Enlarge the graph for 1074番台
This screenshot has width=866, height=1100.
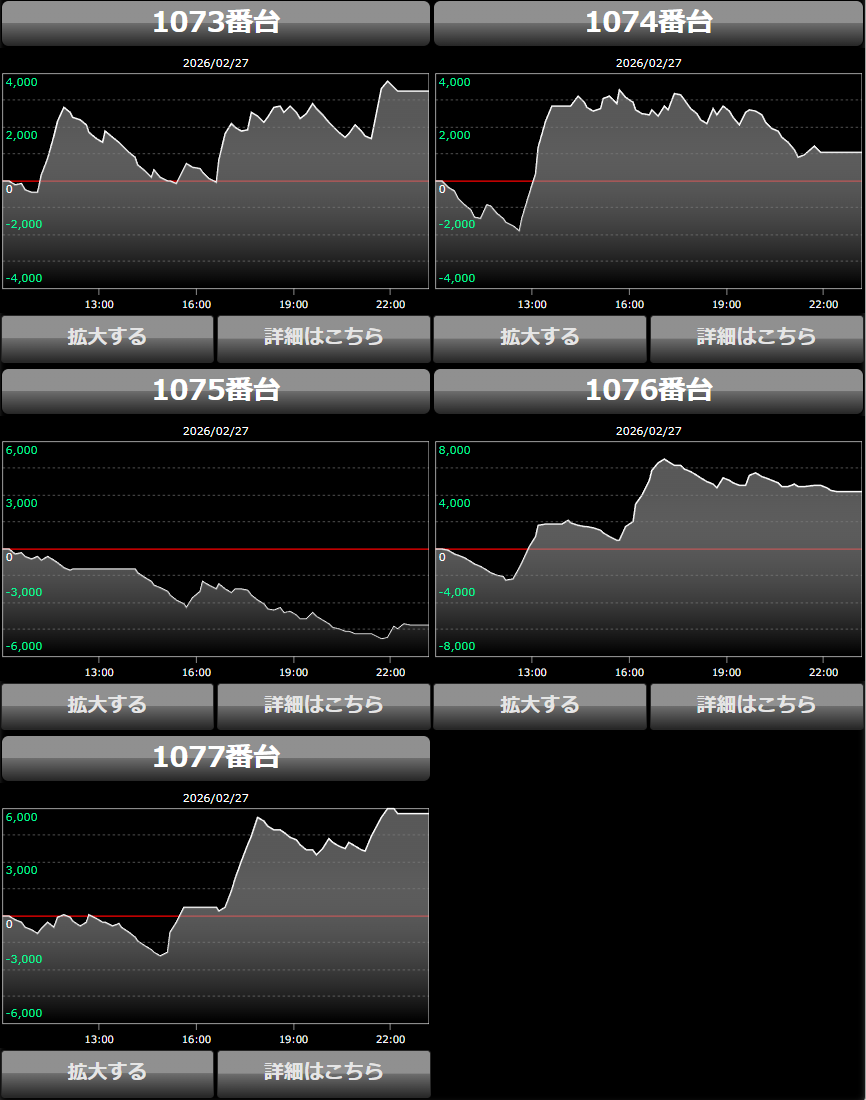tap(540, 338)
